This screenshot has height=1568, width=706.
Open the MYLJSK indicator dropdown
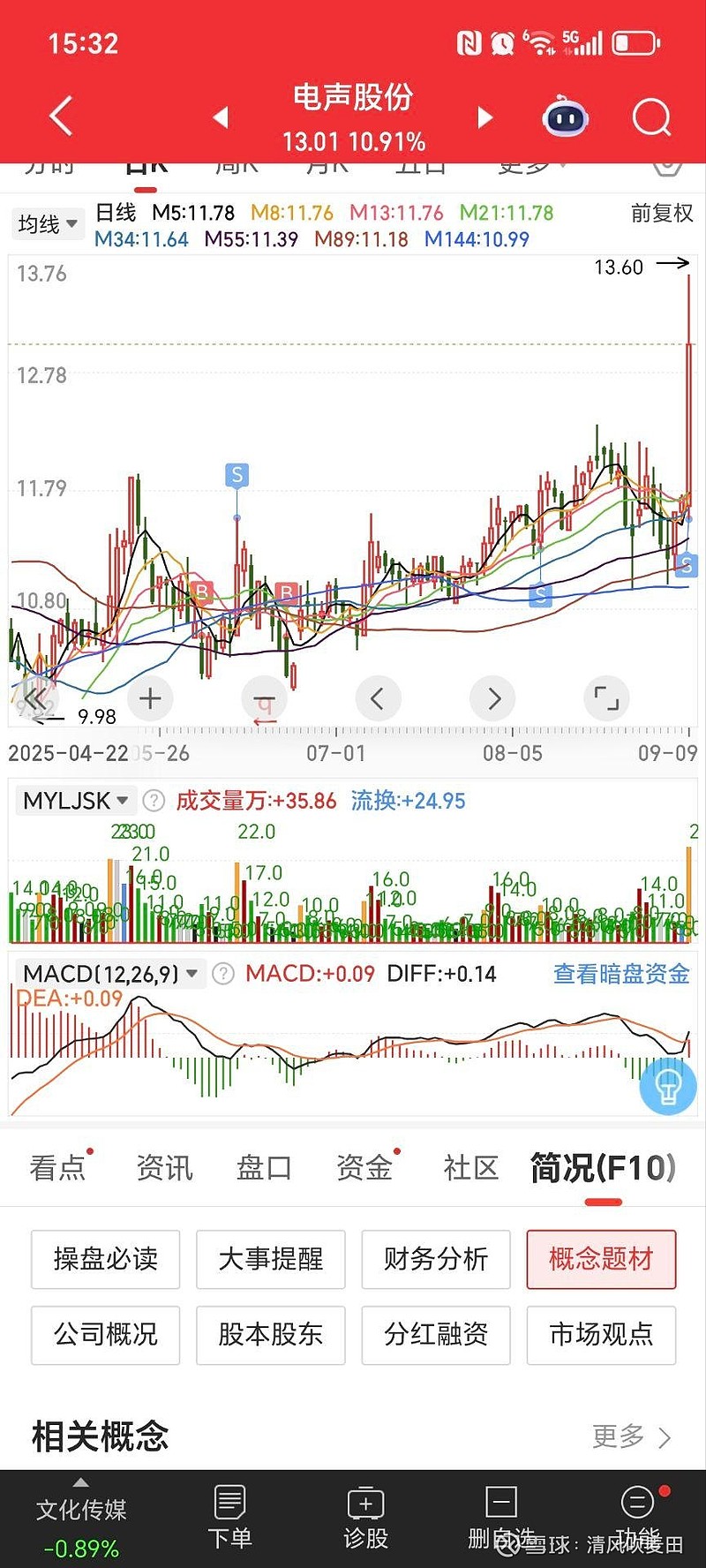coord(76,801)
